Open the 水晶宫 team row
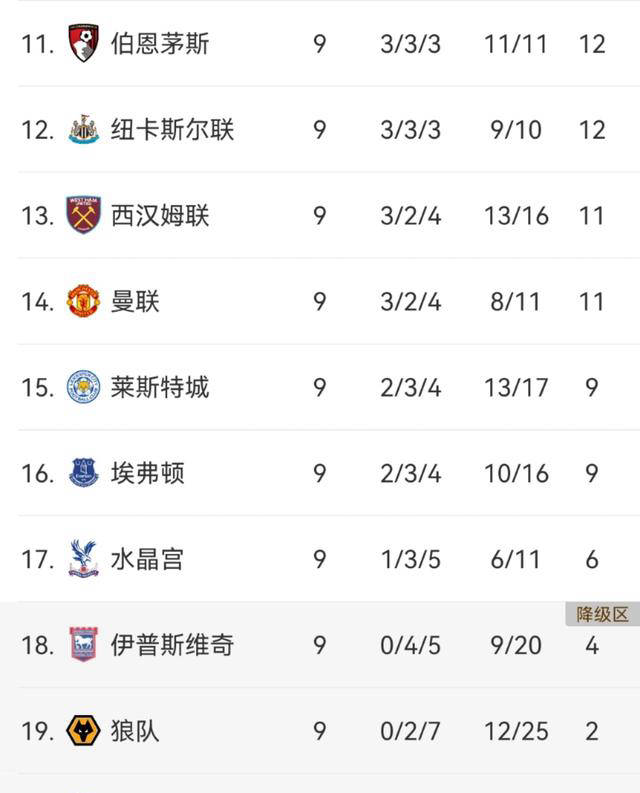Image resolution: width=640 pixels, height=793 pixels. 148,559
